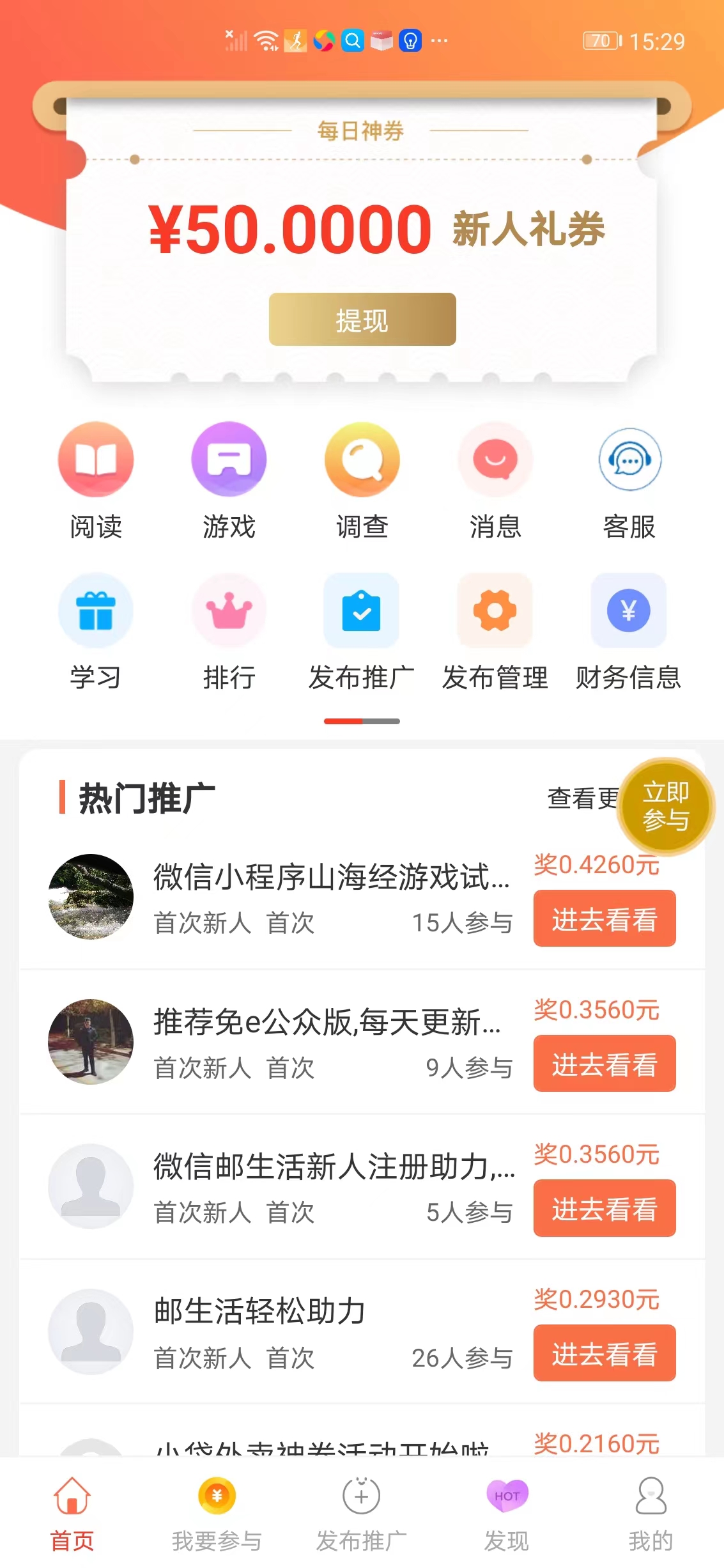Open the 调查 (Survey) magnifier icon
724x1568 pixels.
click(x=362, y=460)
